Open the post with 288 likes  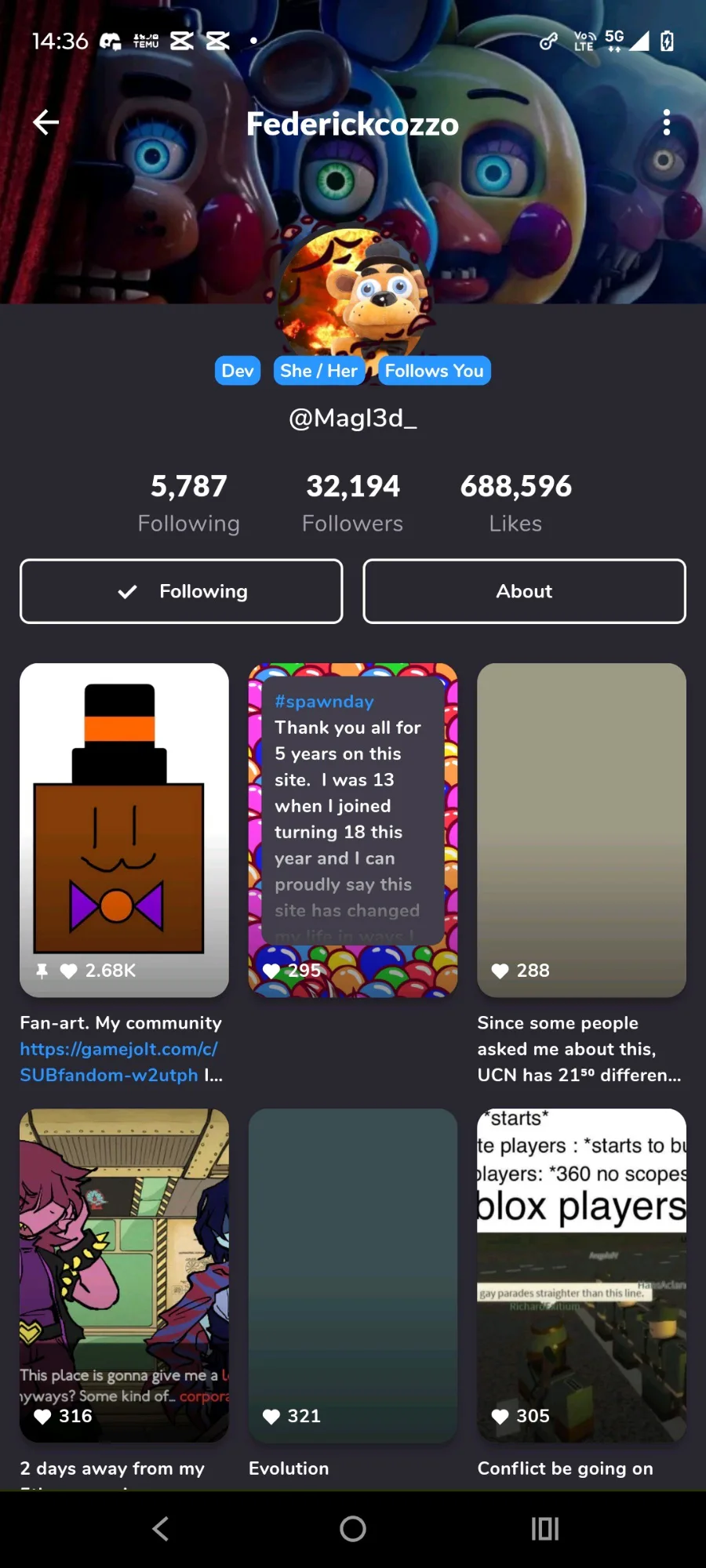[581, 830]
